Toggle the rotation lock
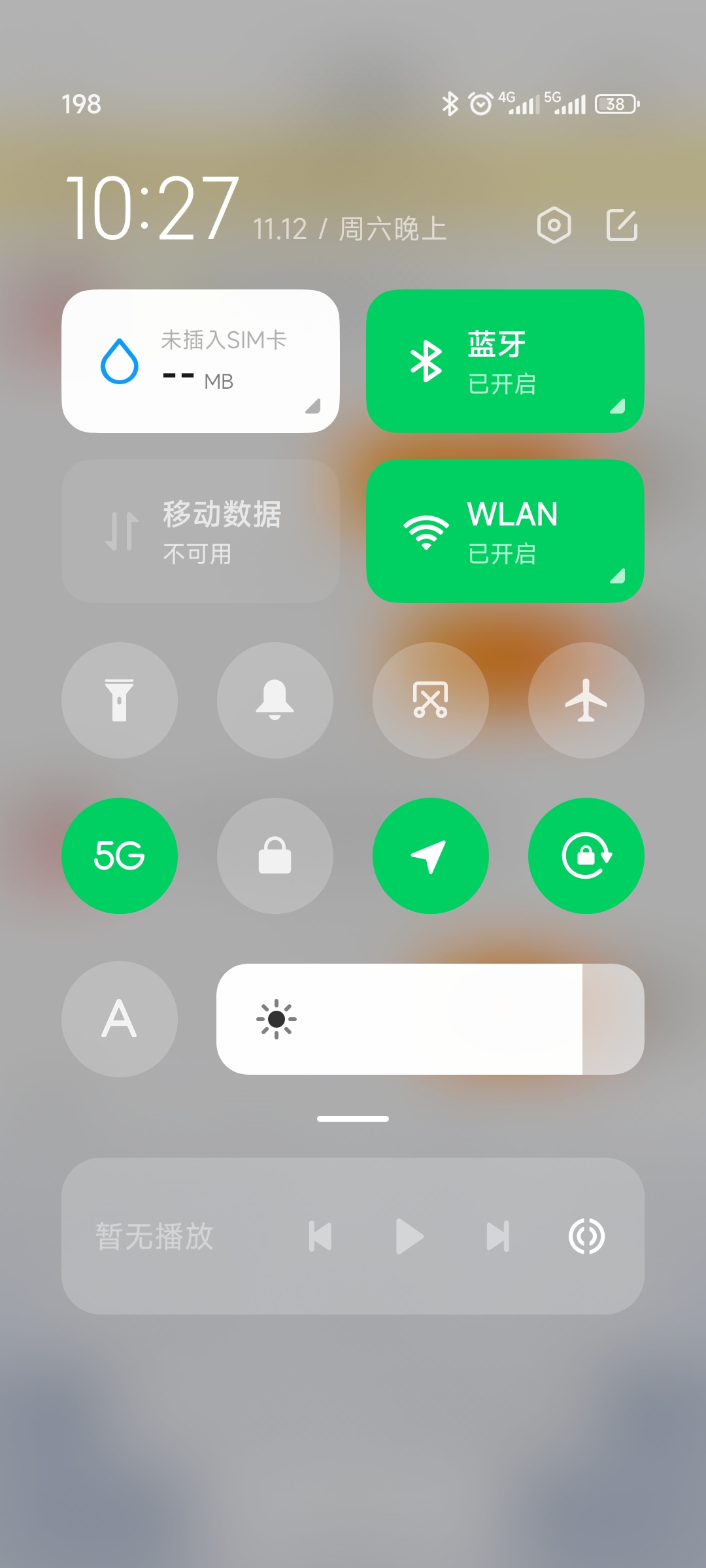The width and height of the screenshot is (706, 1568). click(586, 856)
